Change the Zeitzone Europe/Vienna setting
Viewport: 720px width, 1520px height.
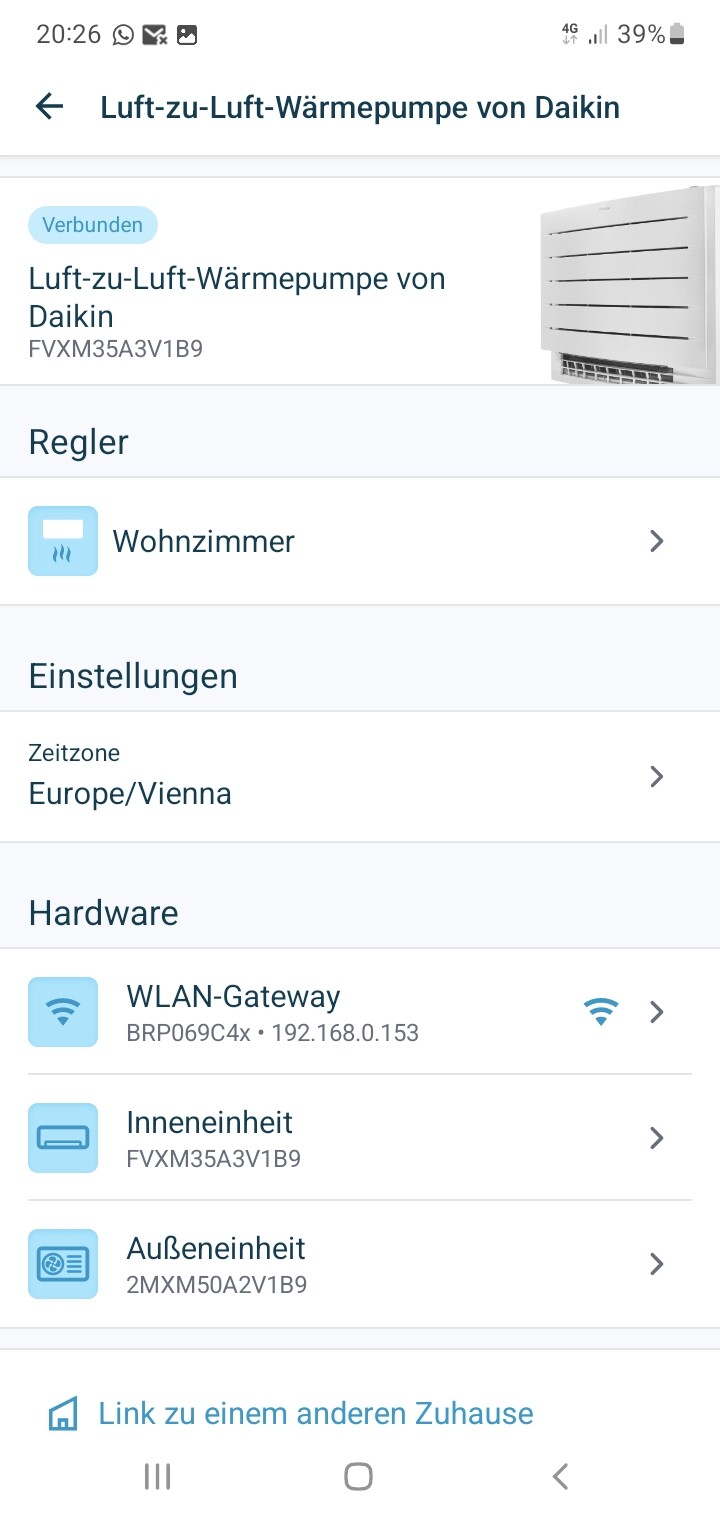[360, 777]
